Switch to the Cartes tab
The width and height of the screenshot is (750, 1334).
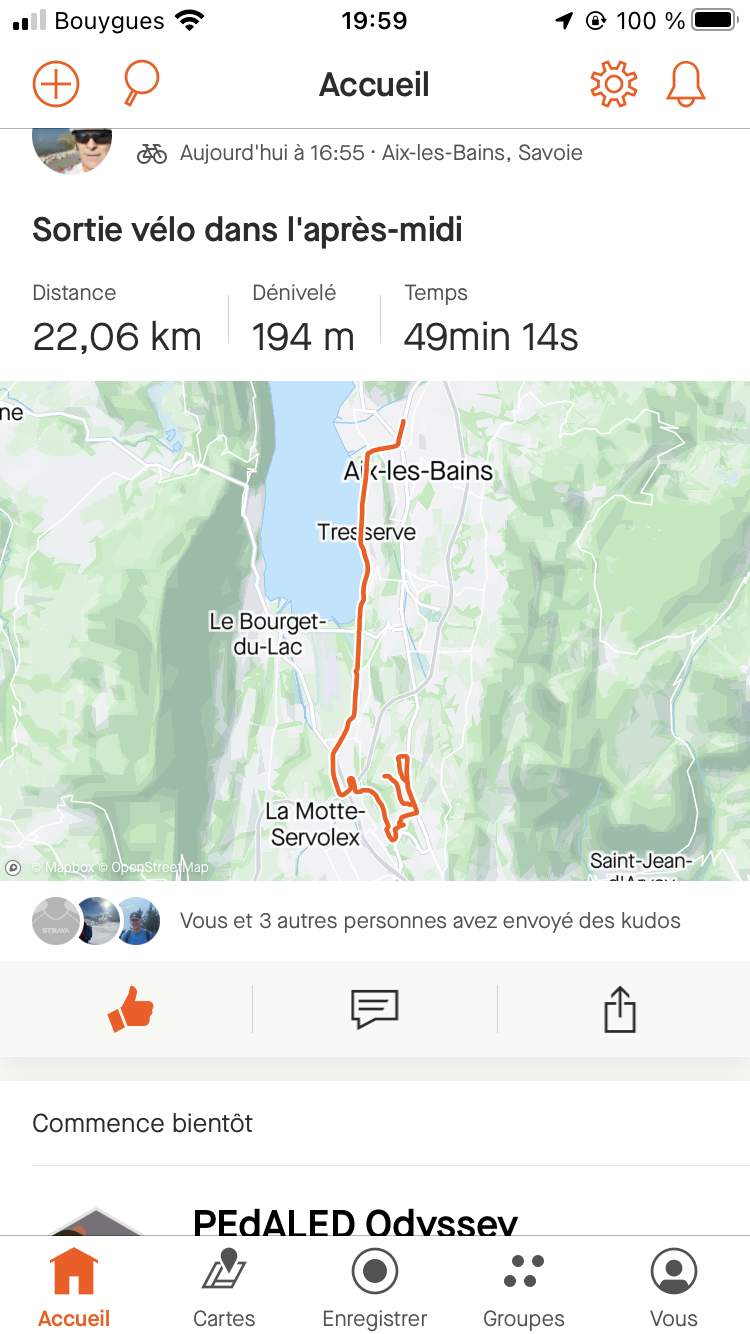[224, 1288]
